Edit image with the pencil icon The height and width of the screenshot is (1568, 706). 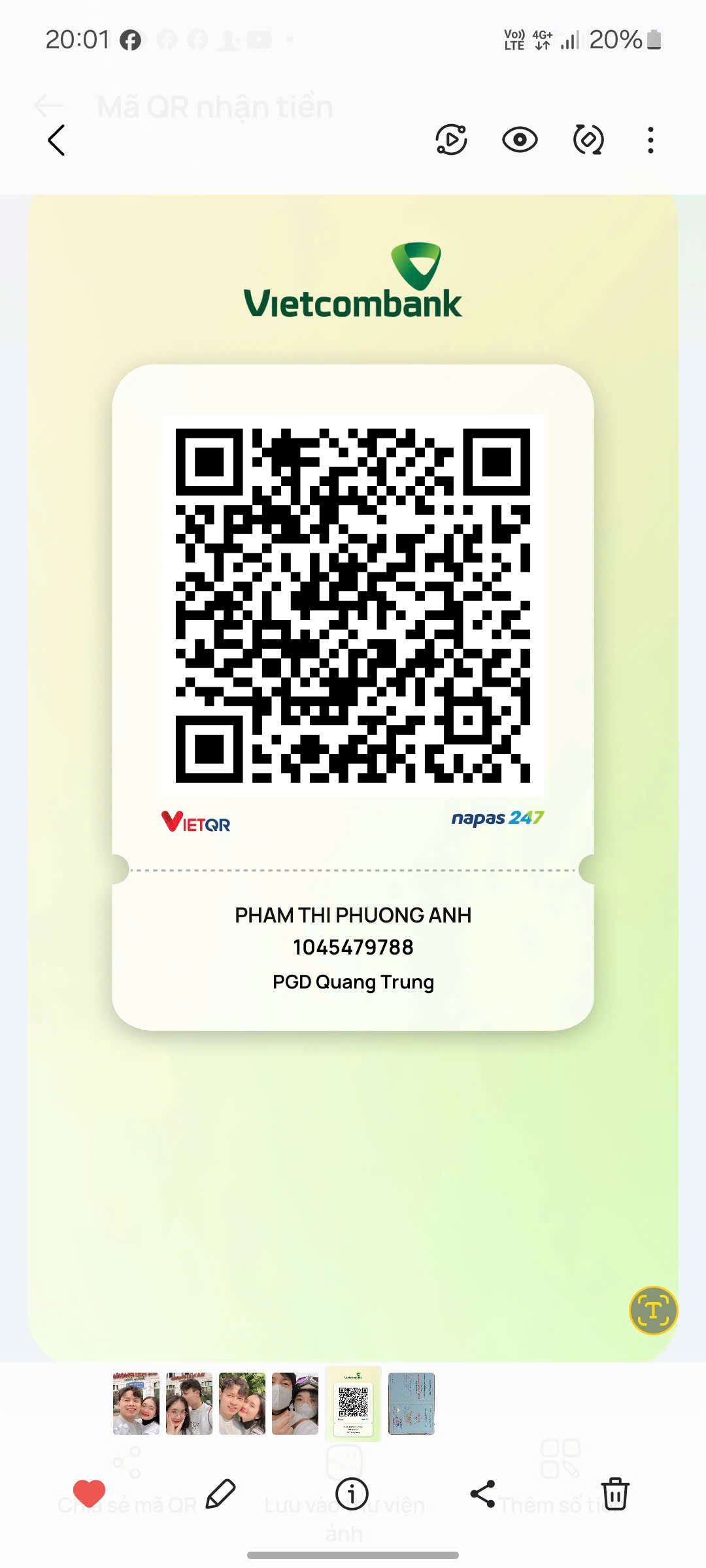click(220, 1494)
